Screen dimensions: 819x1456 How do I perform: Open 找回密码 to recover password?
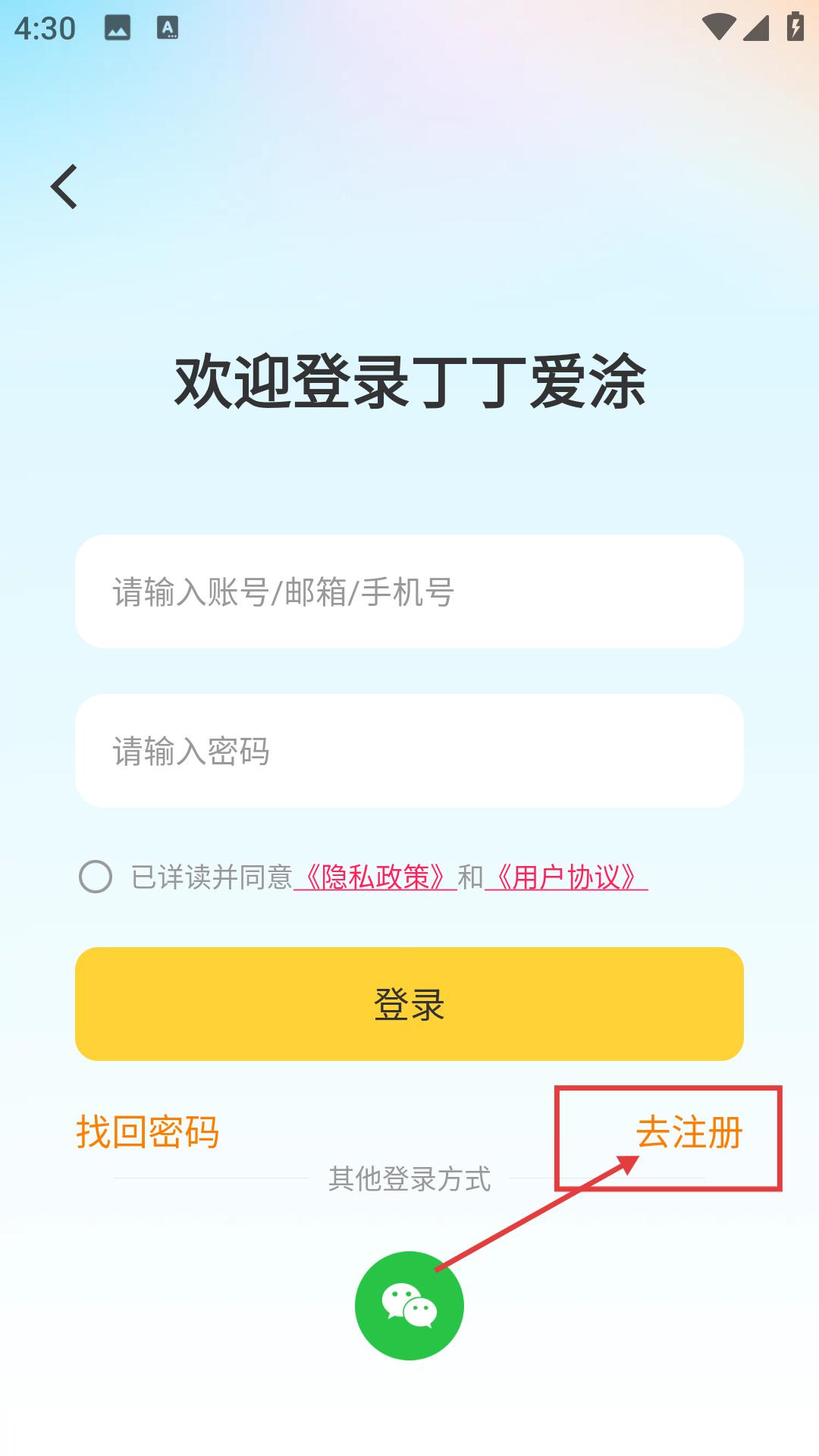coord(148,1133)
